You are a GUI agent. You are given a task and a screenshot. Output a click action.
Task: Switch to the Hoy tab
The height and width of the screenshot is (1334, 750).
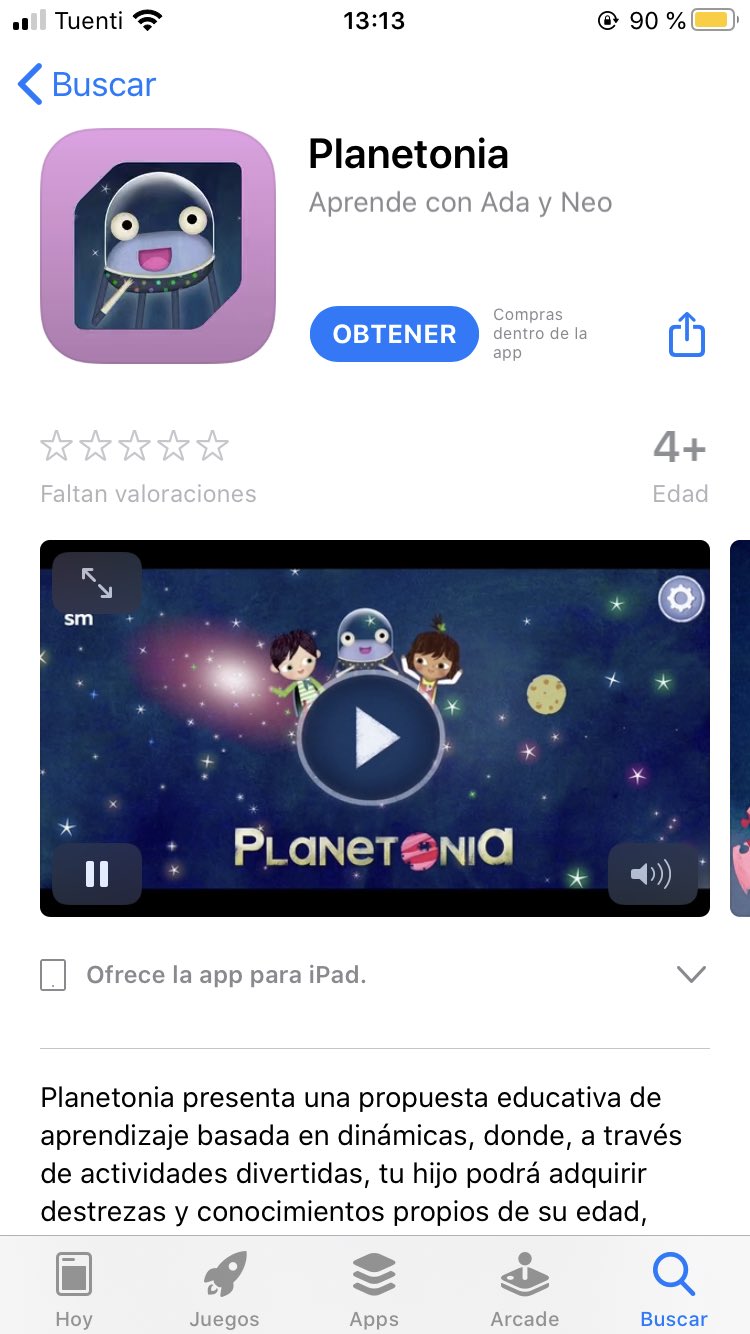click(74, 1289)
